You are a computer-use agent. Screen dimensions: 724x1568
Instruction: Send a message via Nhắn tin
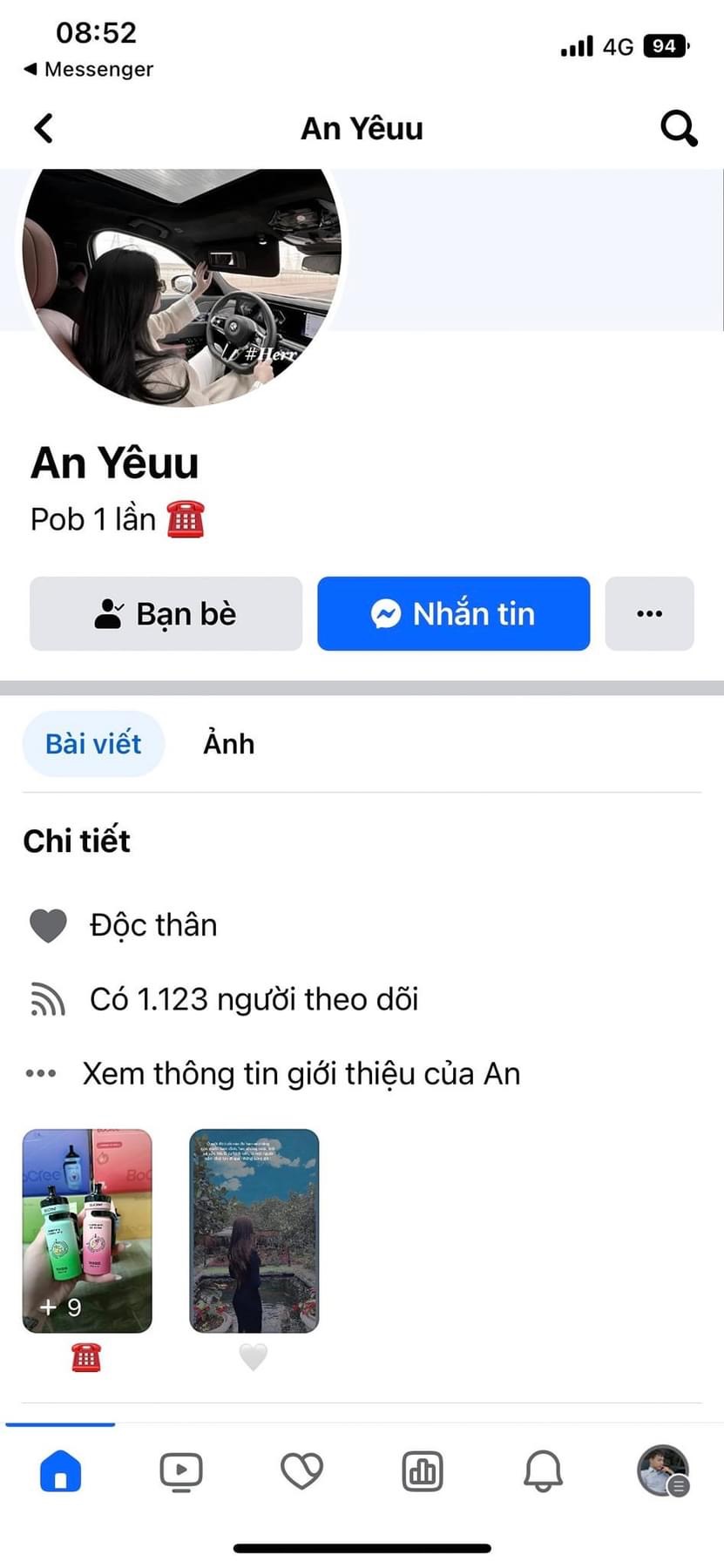[x=453, y=613]
